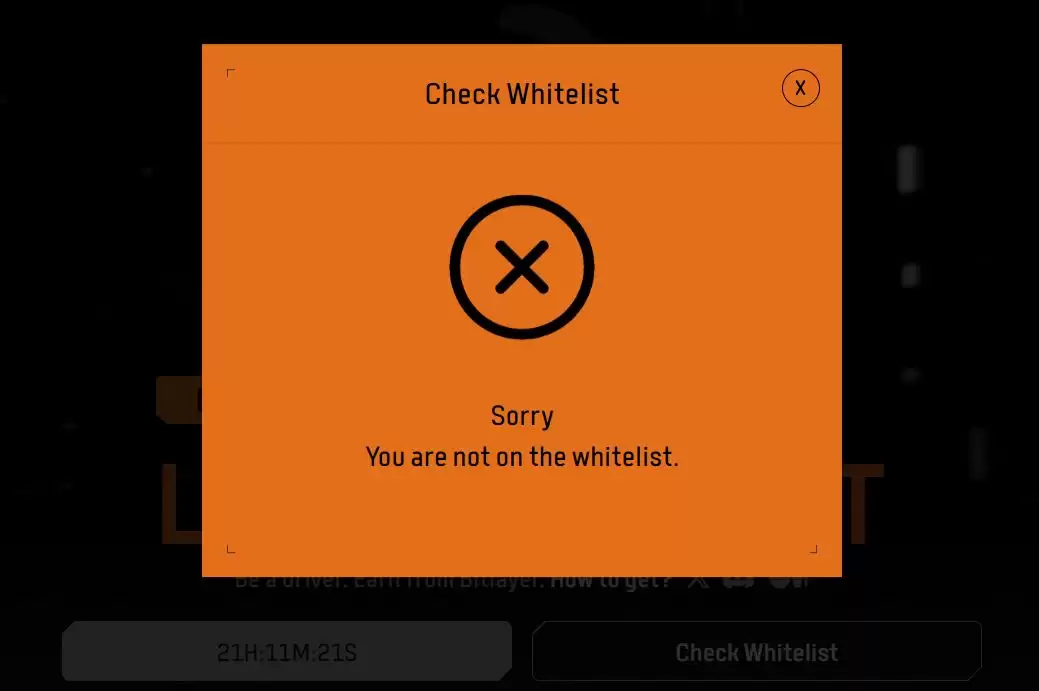
Task: Close the Check Whitelist dialog
Action: click(x=800, y=88)
